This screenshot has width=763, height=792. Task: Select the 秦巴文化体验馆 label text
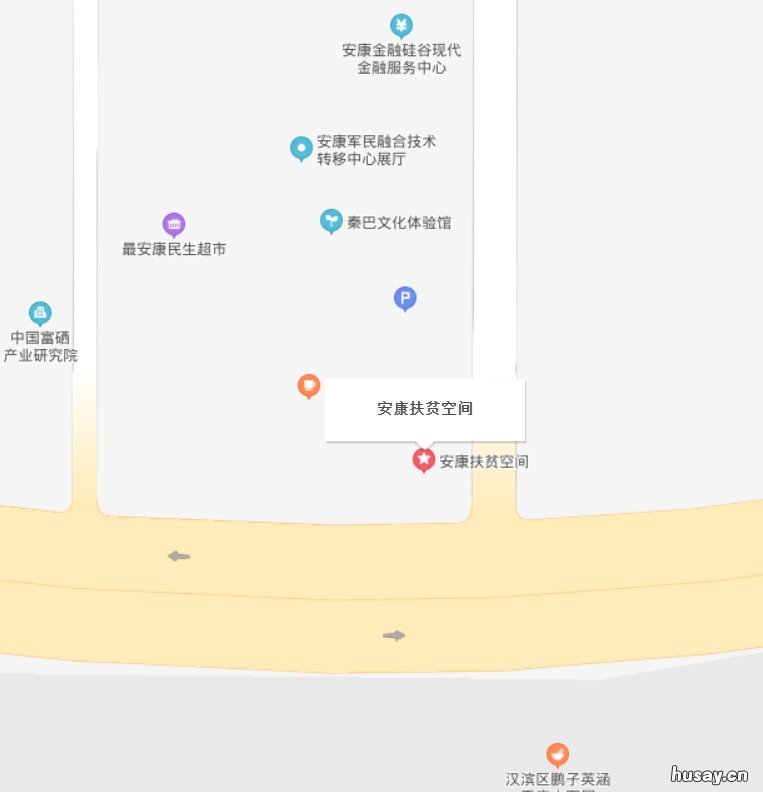pyautogui.click(x=400, y=222)
